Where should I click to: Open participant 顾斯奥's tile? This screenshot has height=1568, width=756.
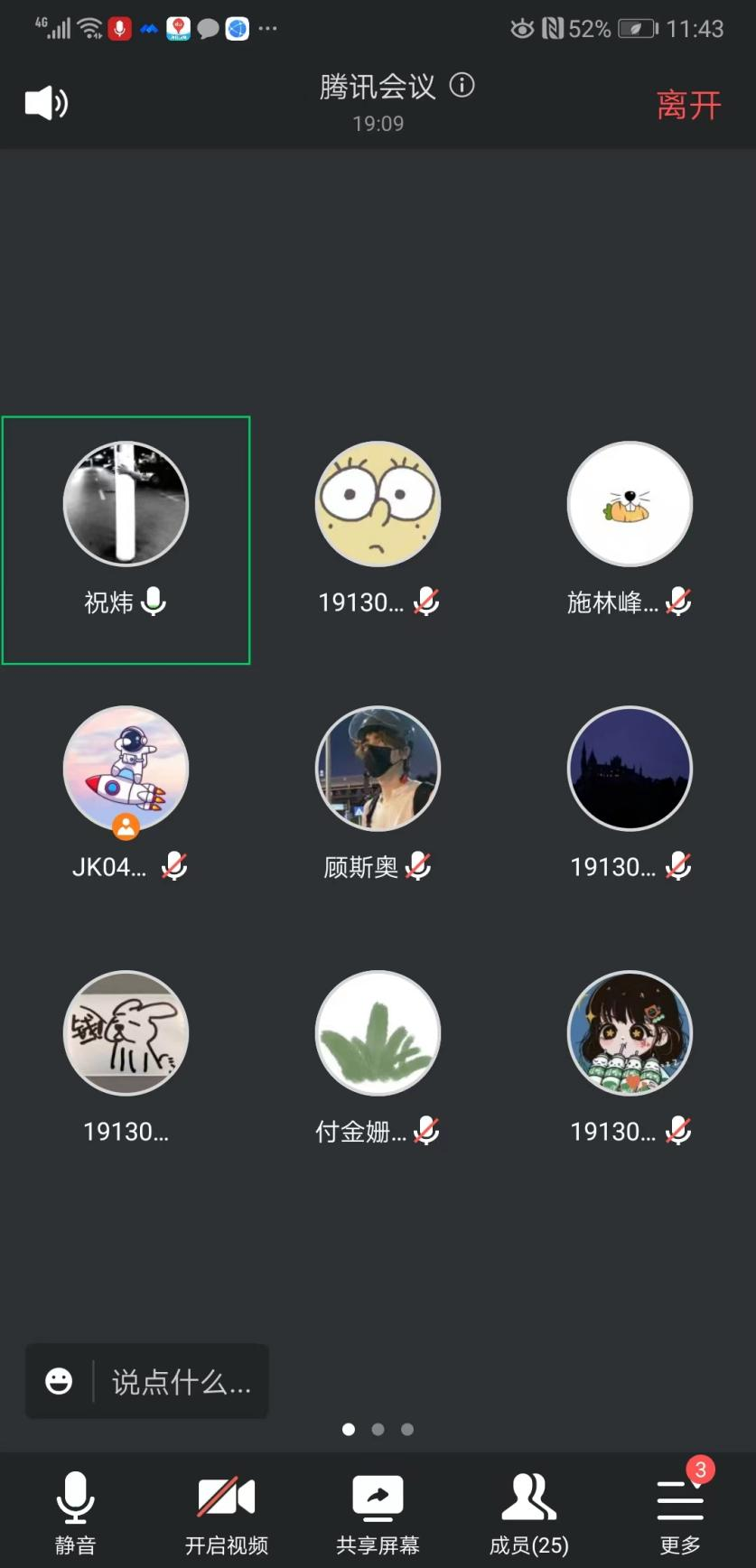click(378, 795)
